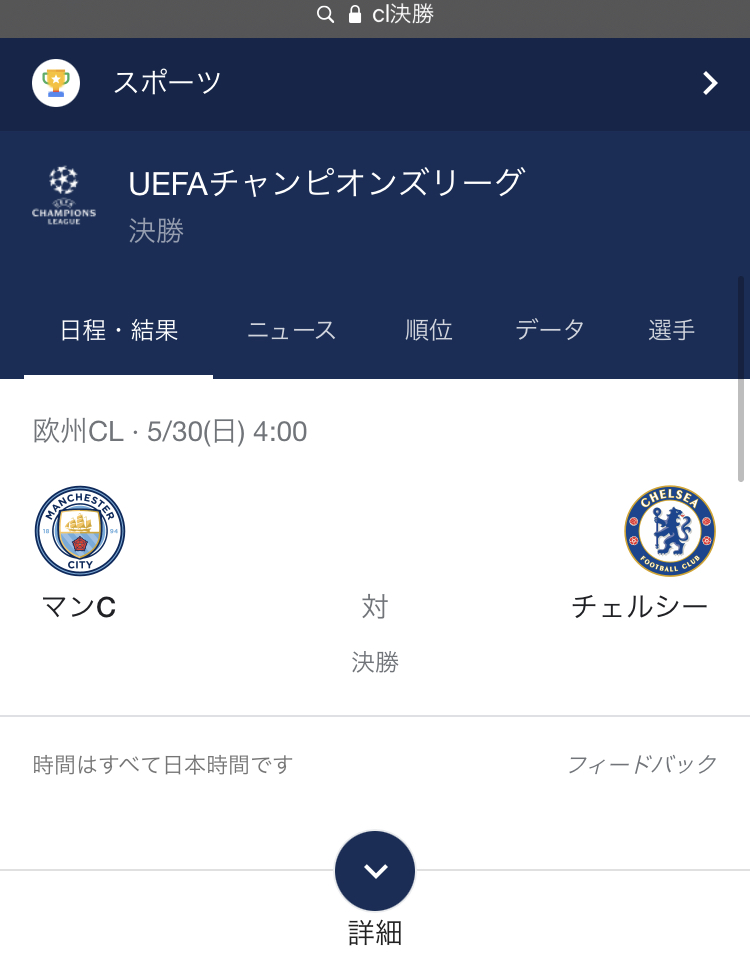Open the スポーツ section row

[x=375, y=83]
